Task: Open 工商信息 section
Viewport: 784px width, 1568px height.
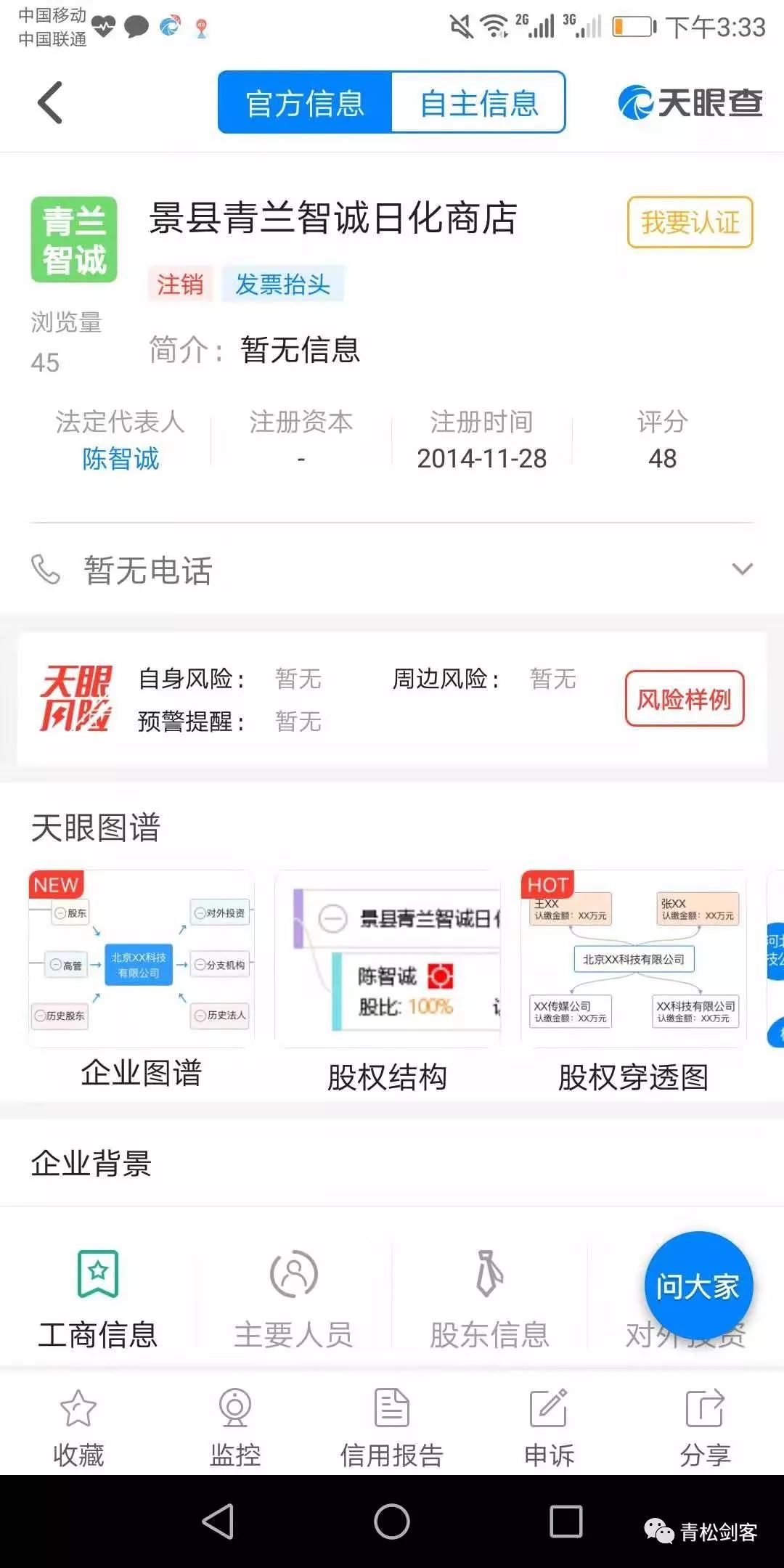Action: (97, 1296)
